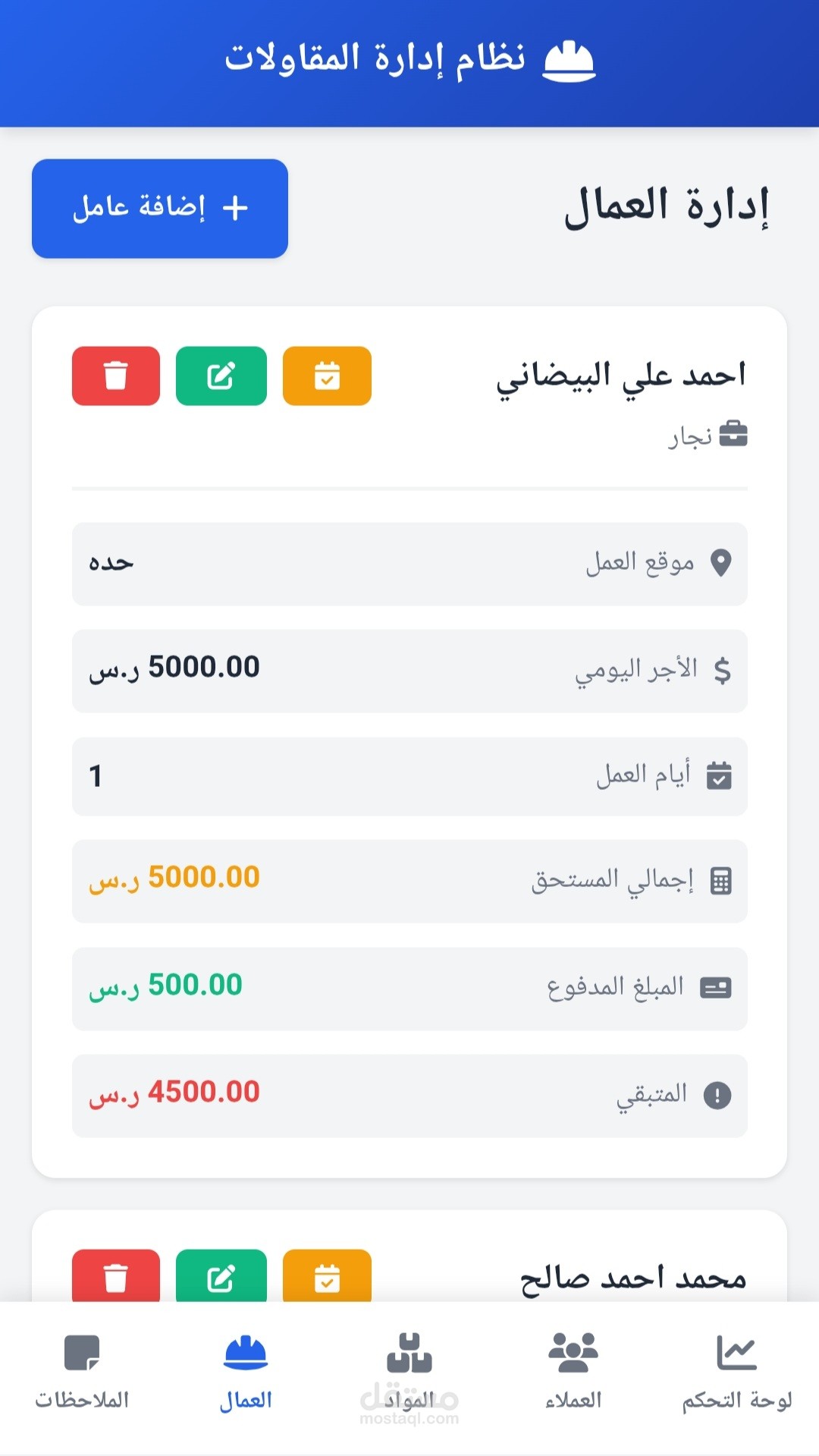Open attendance calendar for احمد علي البيضاني
819x1456 pixels.
(x=327, y=376)
